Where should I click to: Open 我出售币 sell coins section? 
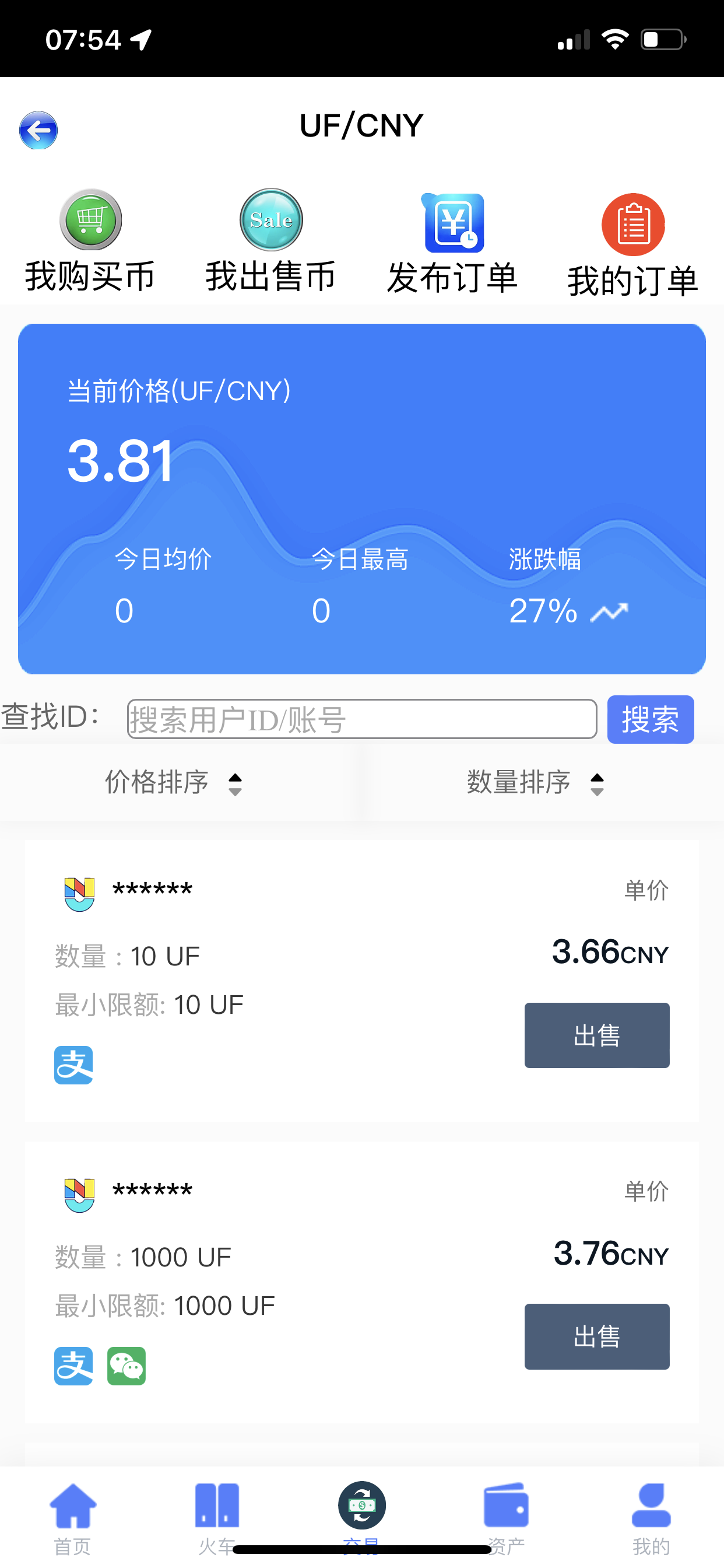[x=270, y=242]
